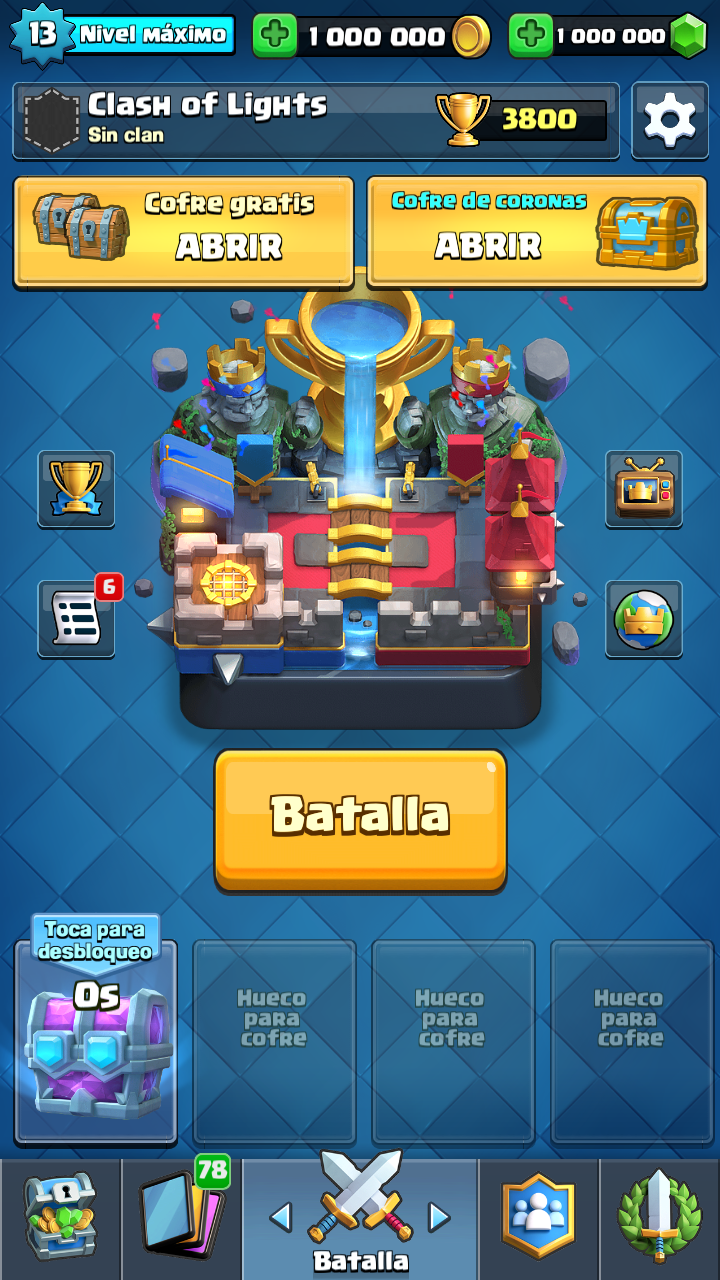Add more gold coins with plus button
Viewport: 720px width, 1280px height.
coord(274,36)
